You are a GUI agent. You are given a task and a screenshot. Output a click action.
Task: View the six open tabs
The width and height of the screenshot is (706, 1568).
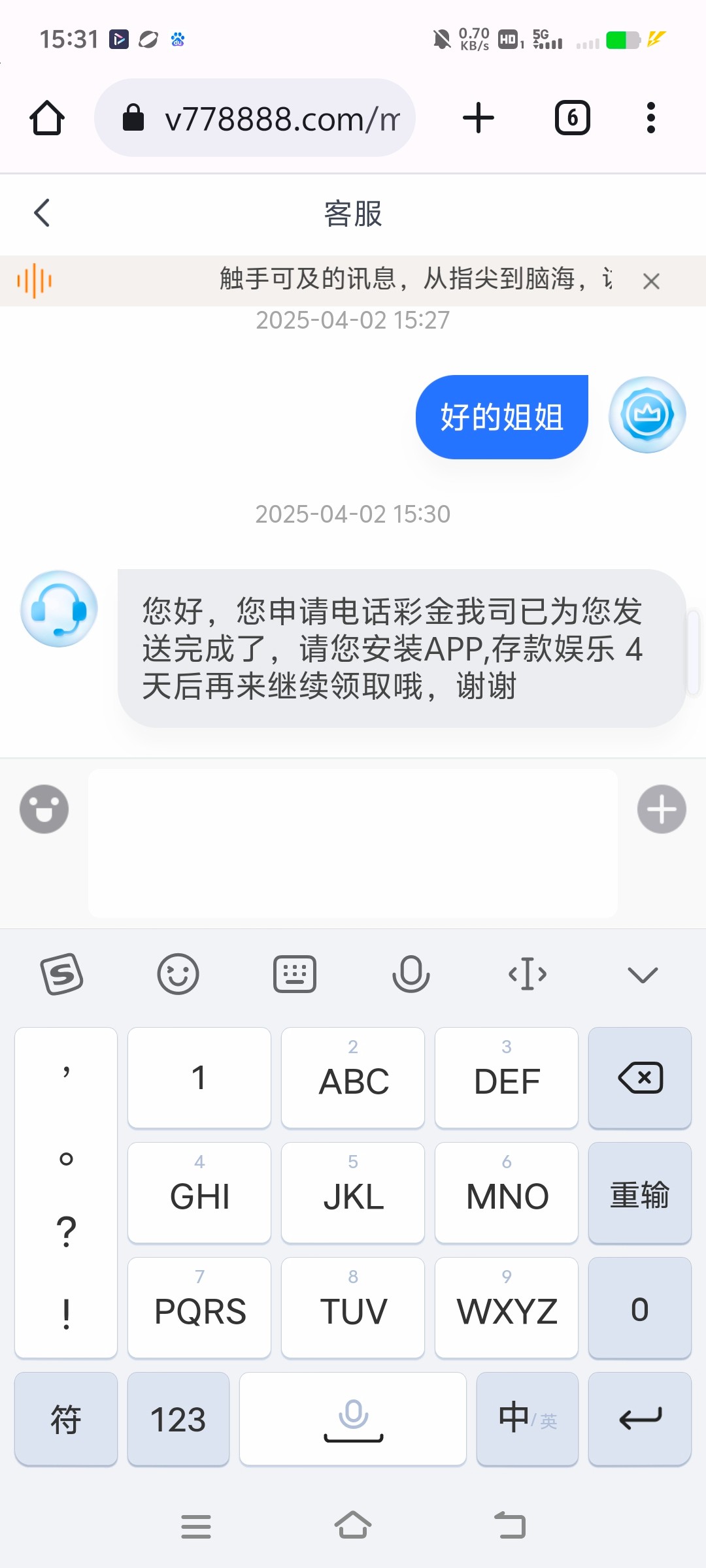[573, 118]
